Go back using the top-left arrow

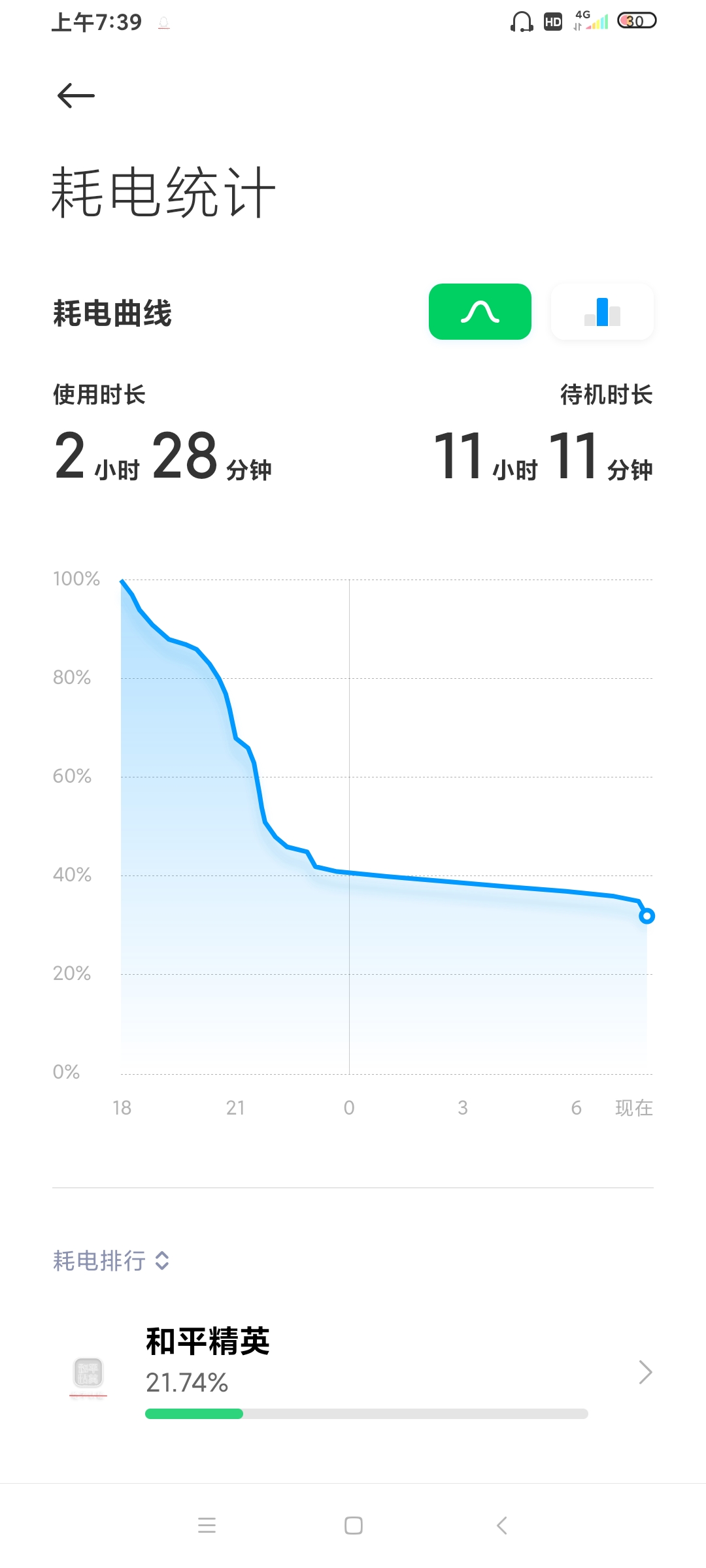click(76, 96)
